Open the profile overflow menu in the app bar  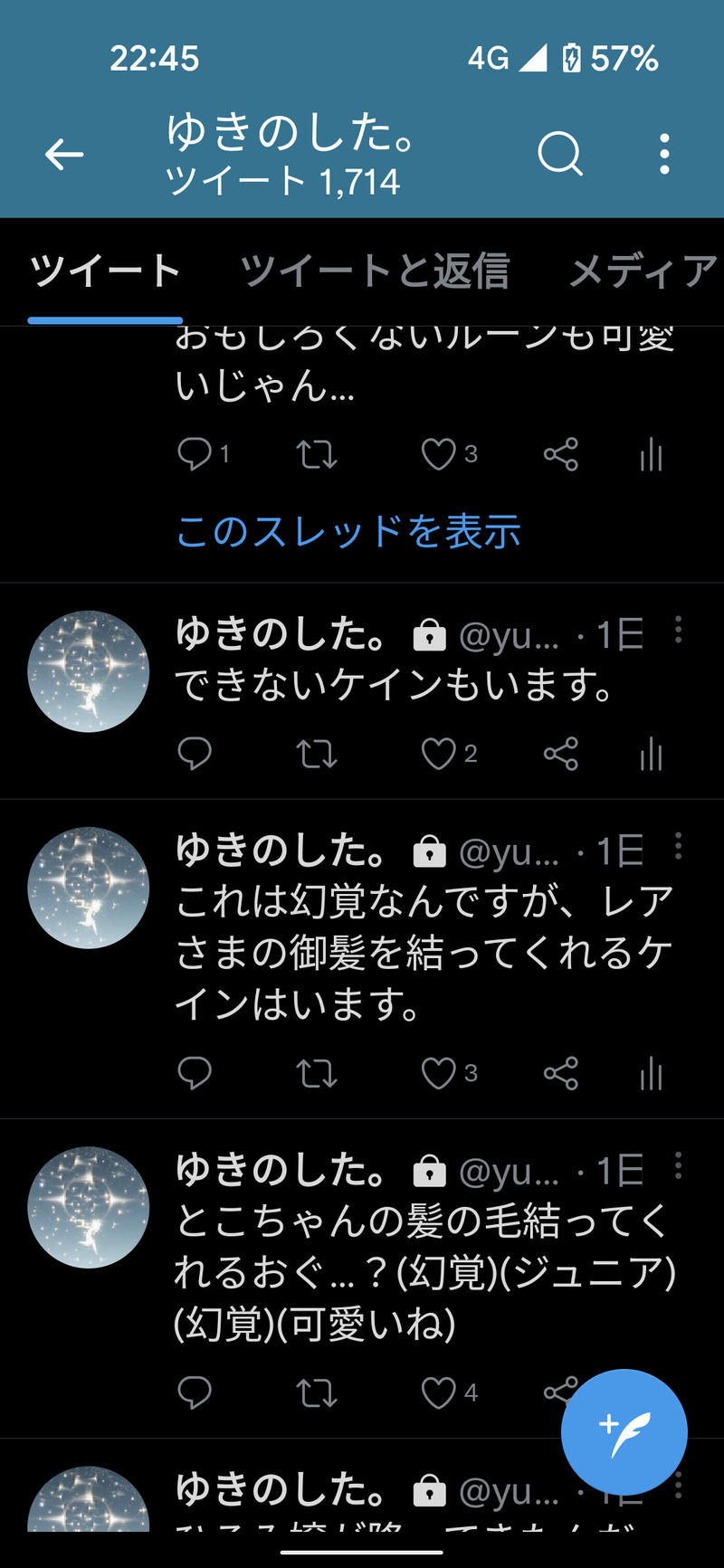tap(665, 155)
